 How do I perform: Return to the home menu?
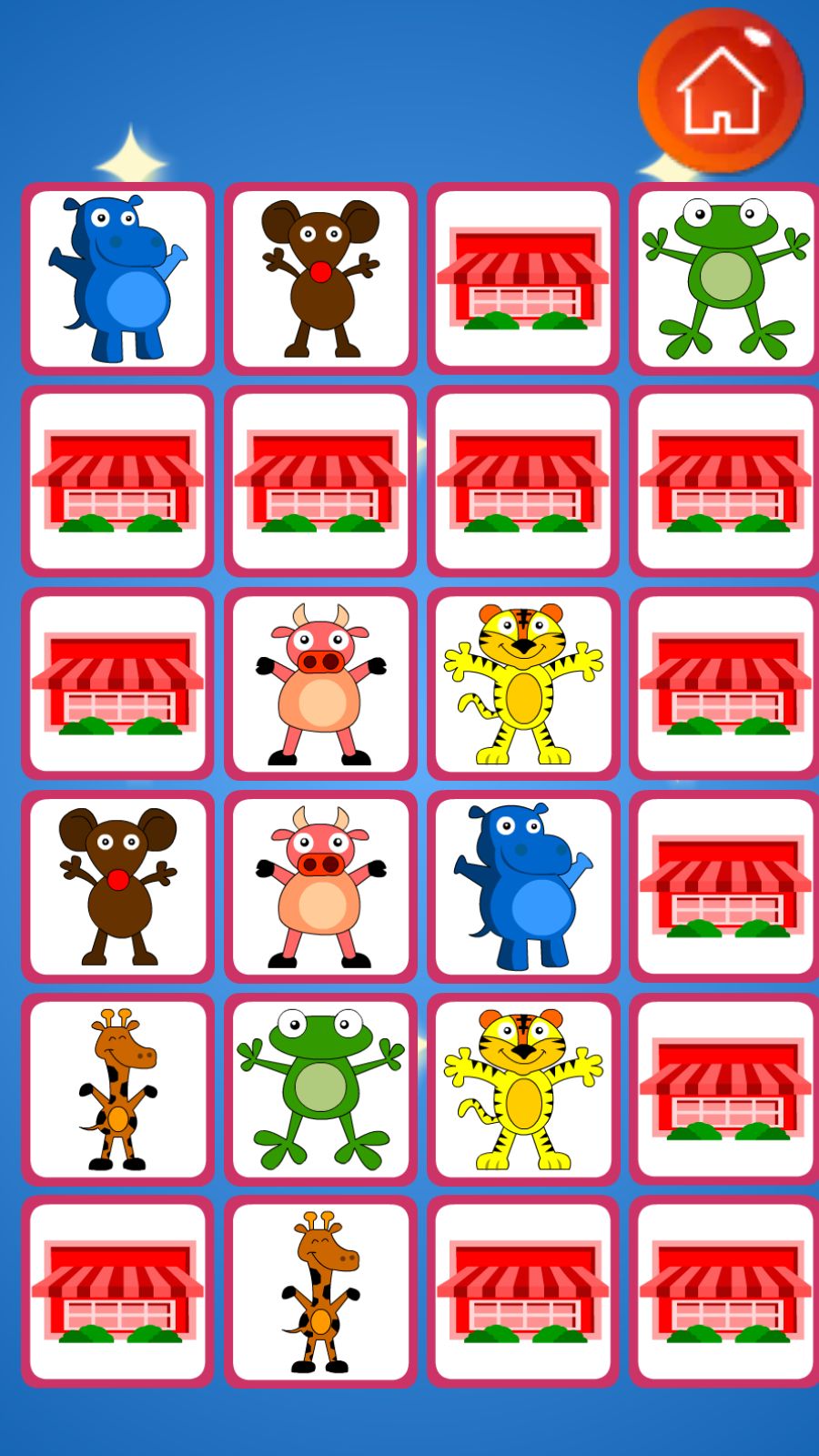click(x=721, y=91)
